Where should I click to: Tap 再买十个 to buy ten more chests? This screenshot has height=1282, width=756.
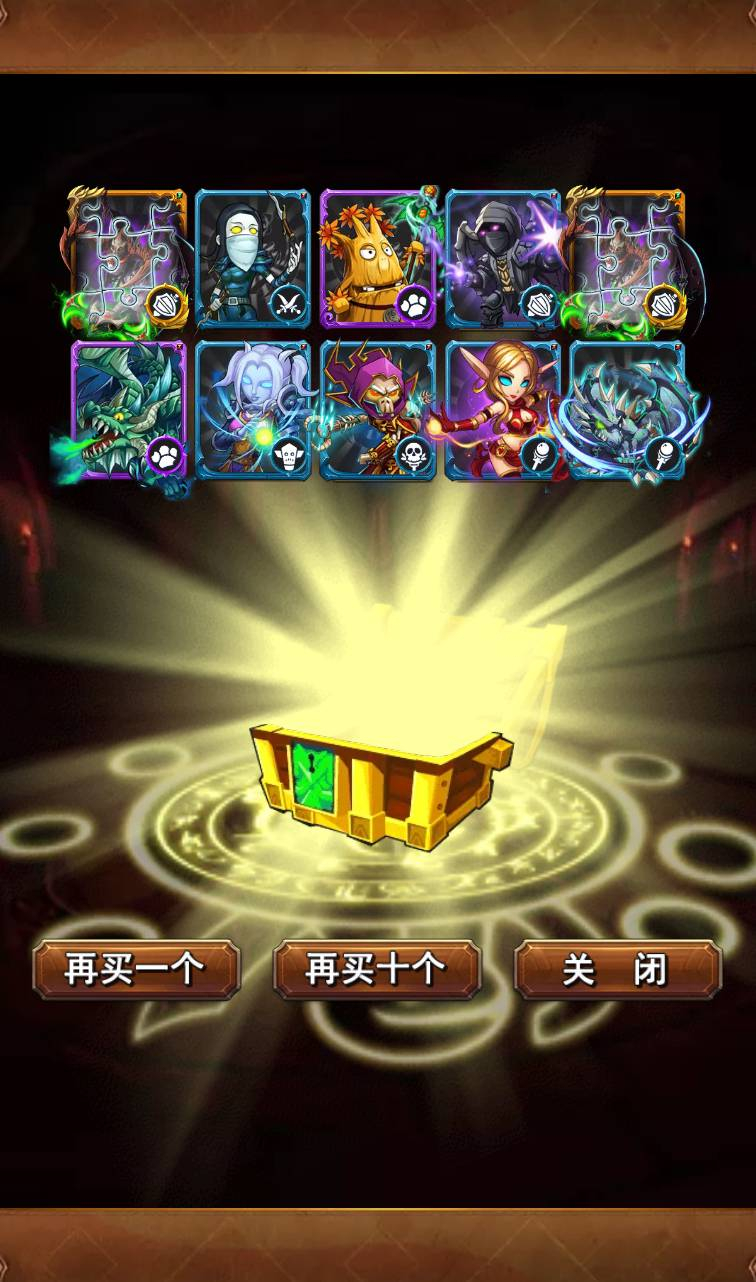pyautogui.click(x=377, y=969)
